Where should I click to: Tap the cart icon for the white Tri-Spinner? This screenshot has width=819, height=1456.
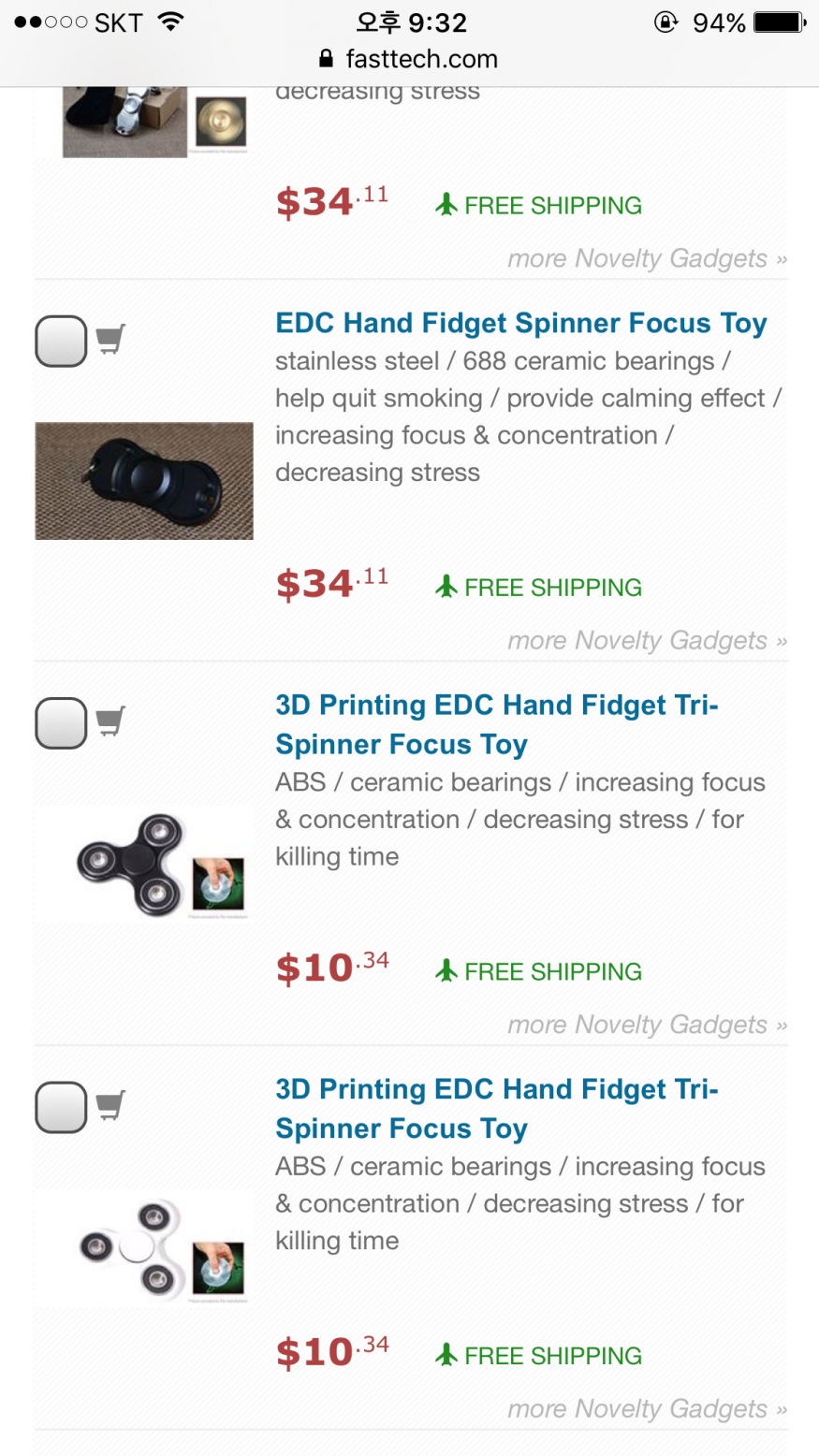click(x=110, y=1105)
